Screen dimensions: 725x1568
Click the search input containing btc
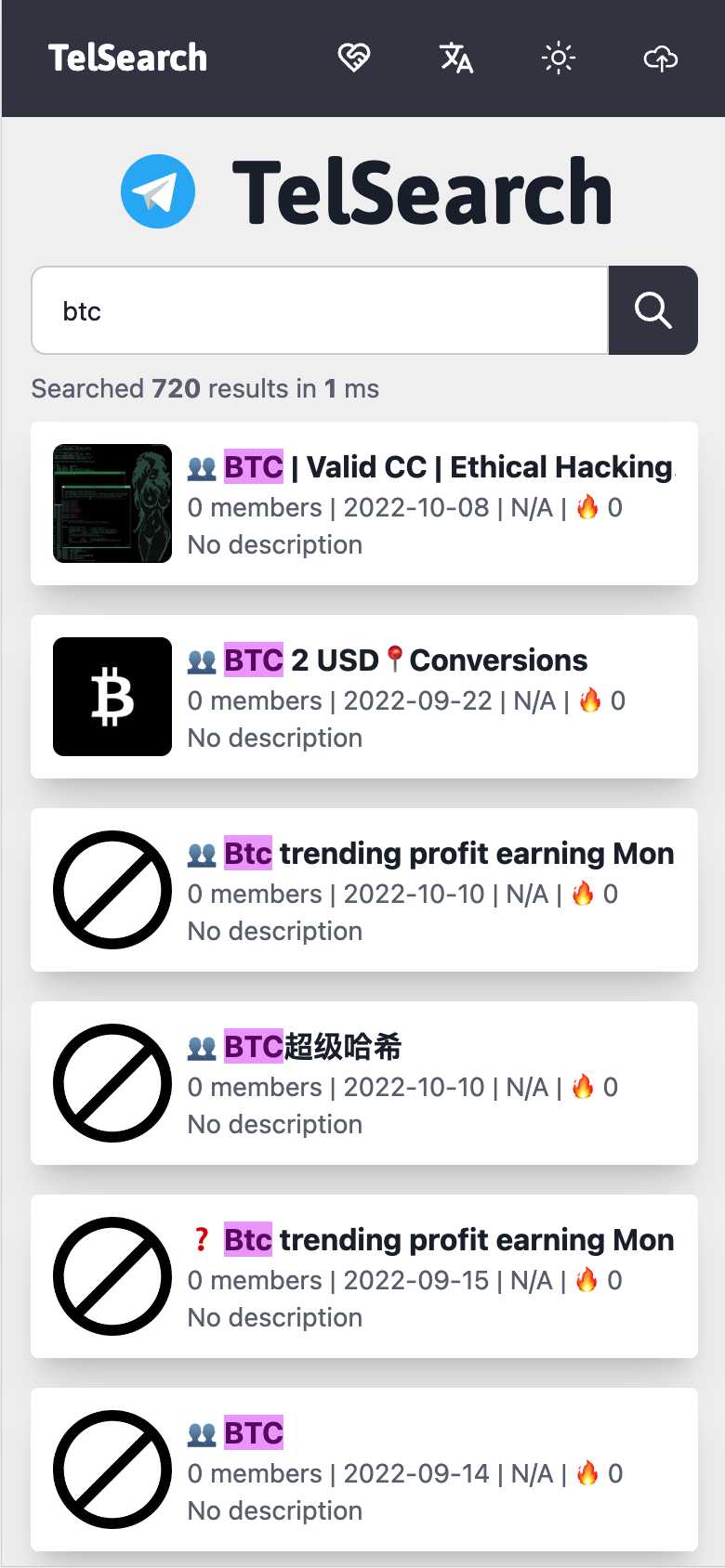tap(320, 310)
